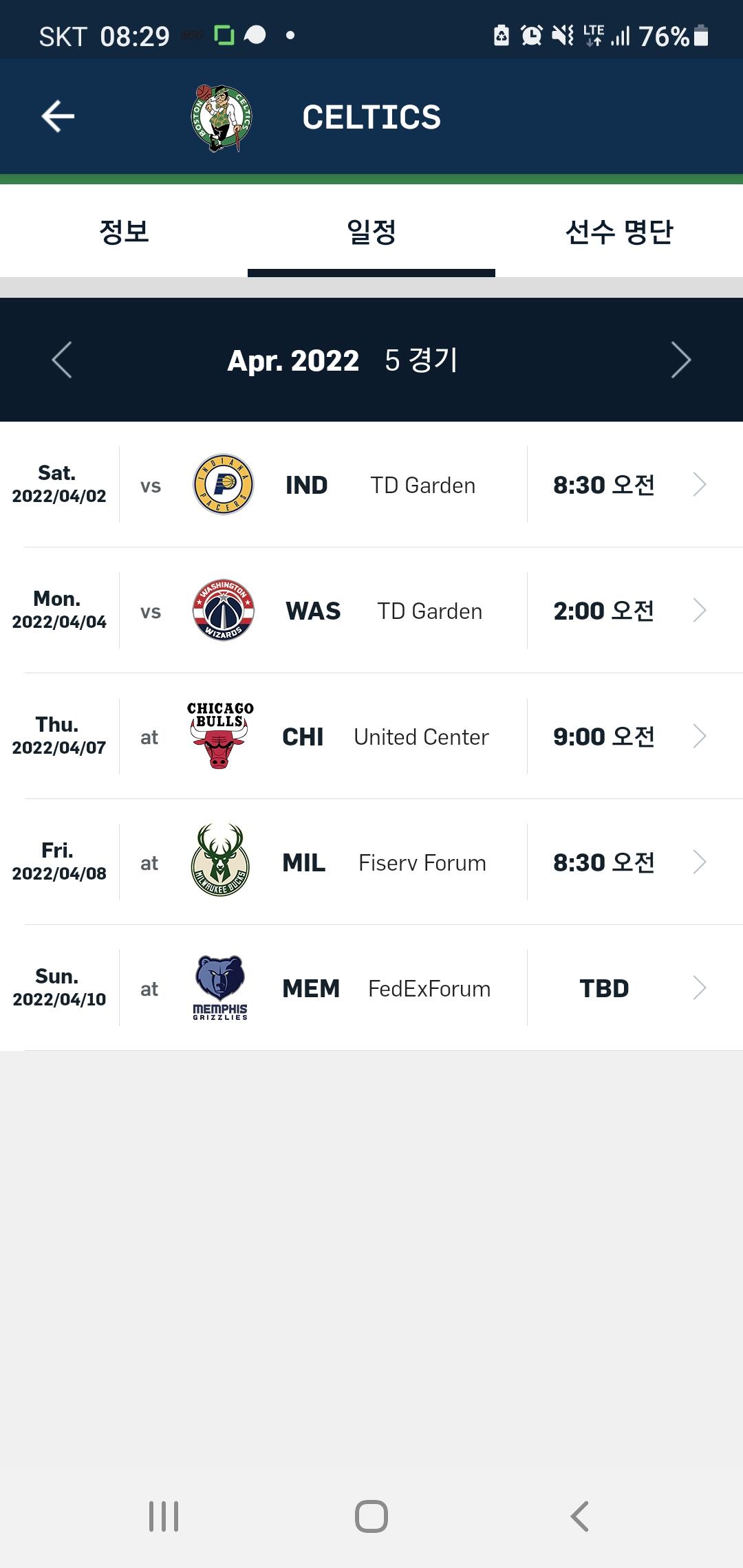Open the IND game at TD Garden
The width and height of the screenshot is (743, 1568).
(371, 485)
